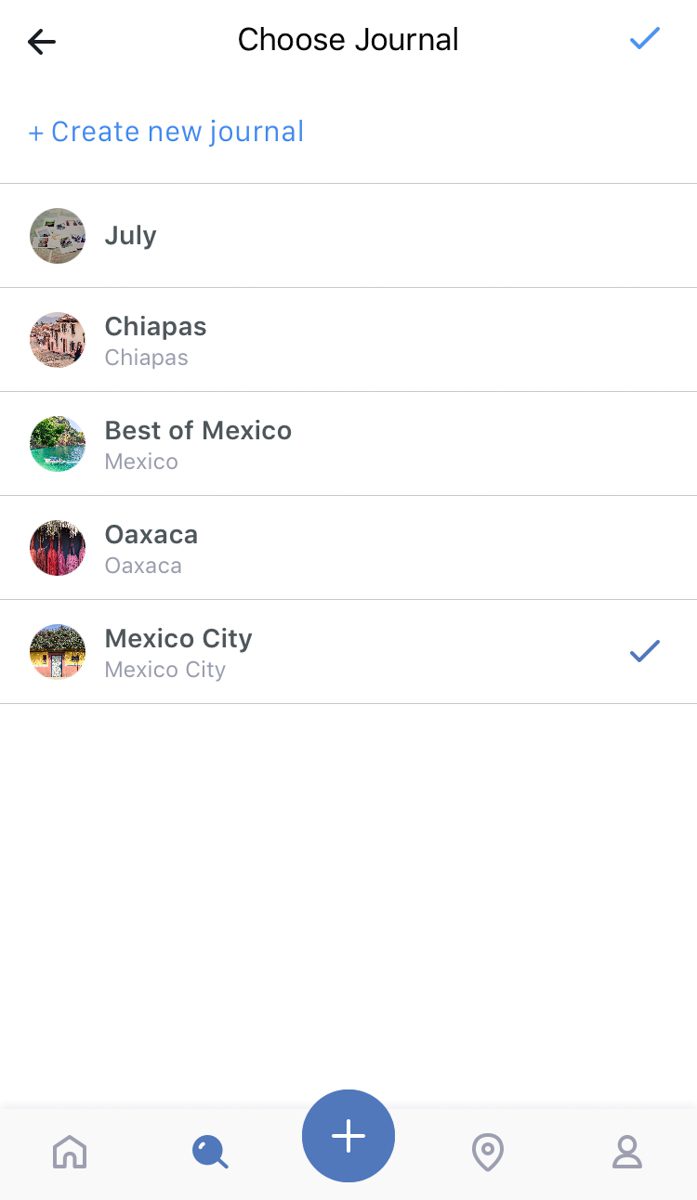The width and height of the screenshot is (697, 1200).
Task: Go back using the top-left arrow
Action: [42, 41]
